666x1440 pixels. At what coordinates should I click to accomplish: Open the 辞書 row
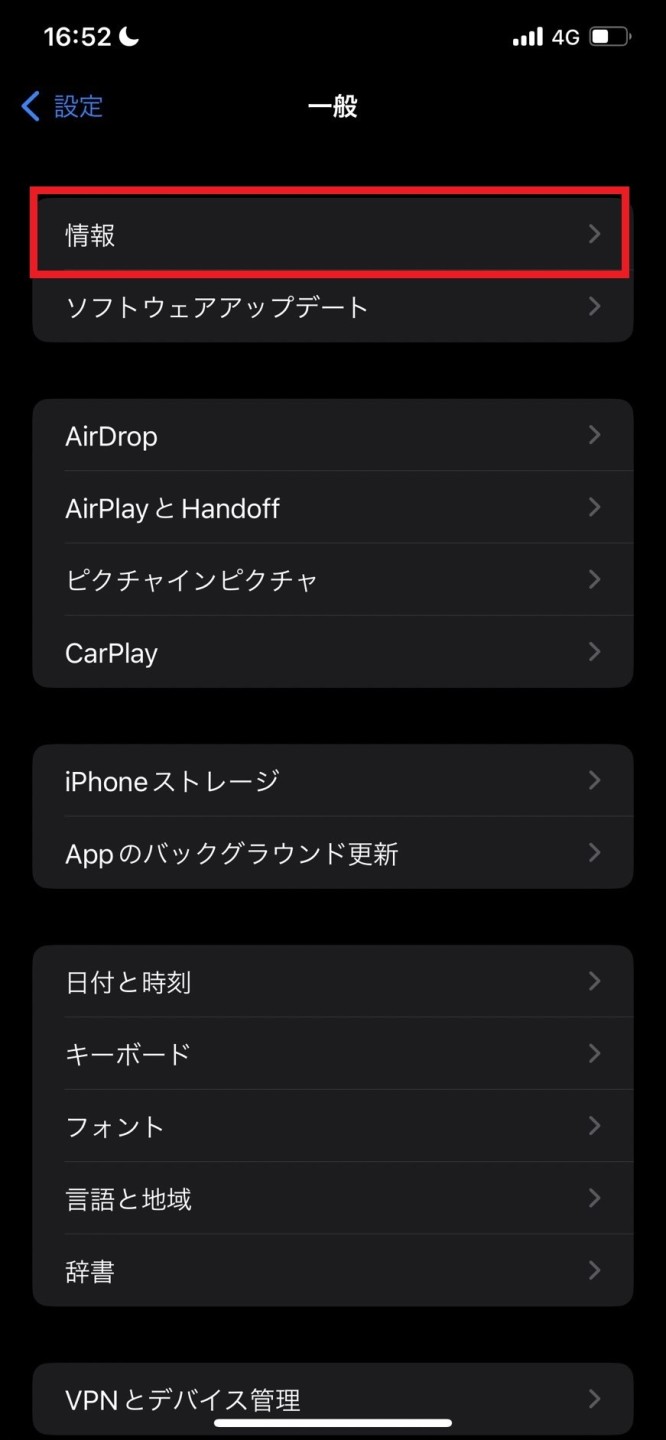coord(332,1270)
